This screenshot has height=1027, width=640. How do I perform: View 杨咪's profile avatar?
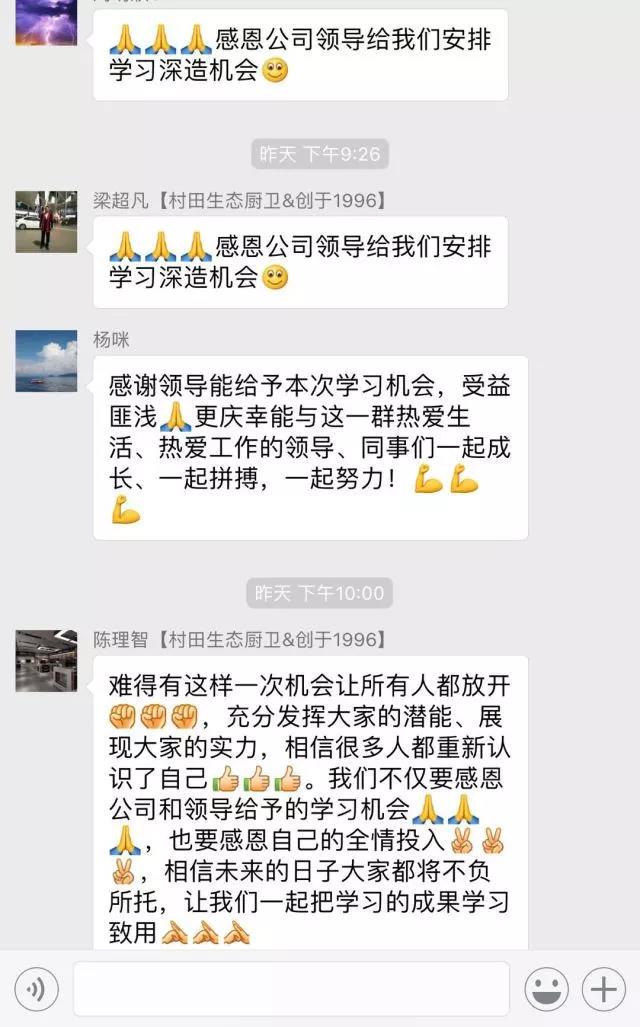tap(46, 361)
